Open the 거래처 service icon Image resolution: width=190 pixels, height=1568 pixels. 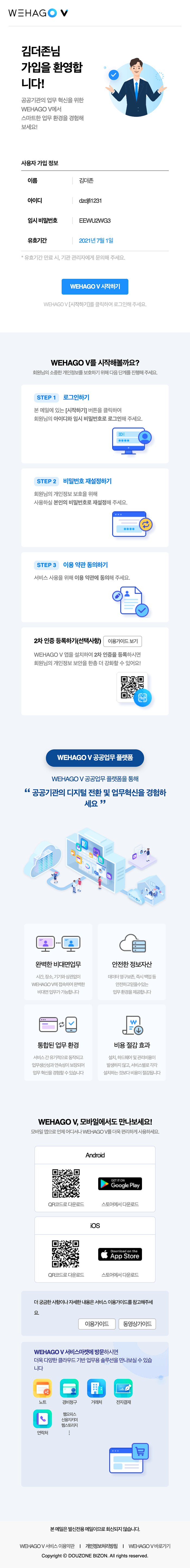(x=96, y=1389)
